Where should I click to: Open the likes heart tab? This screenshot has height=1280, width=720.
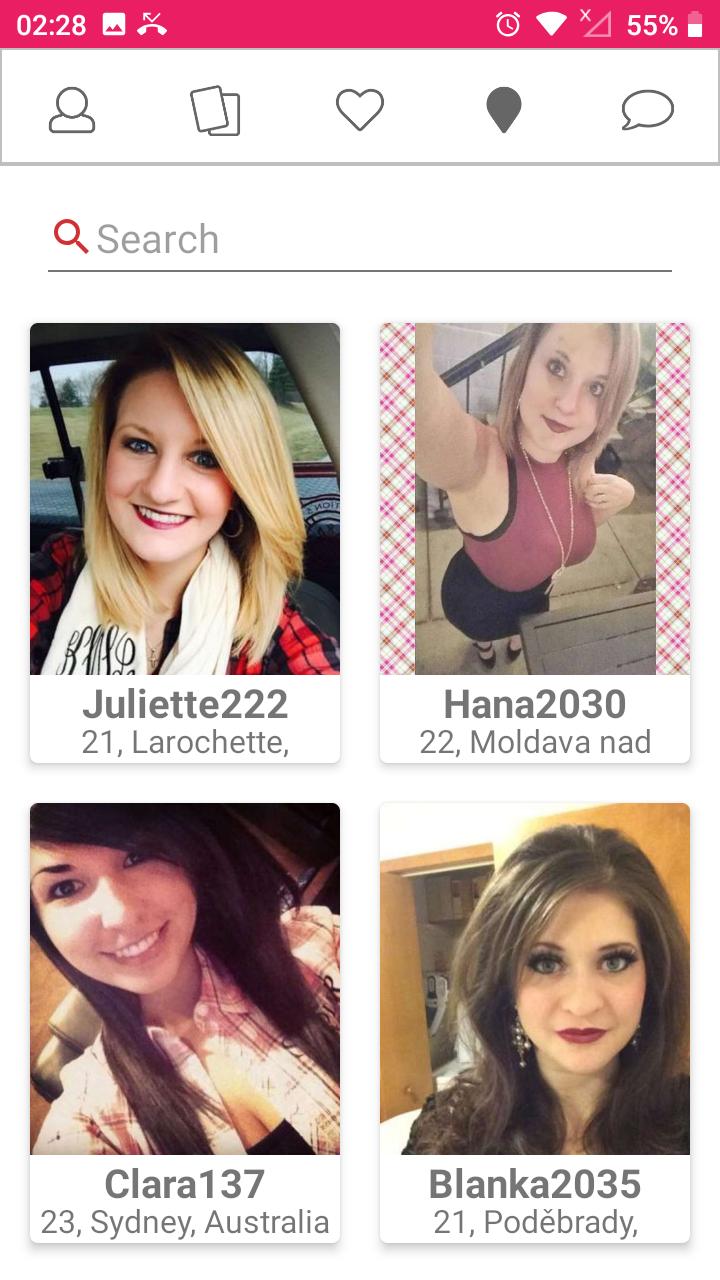click(360, 109)
